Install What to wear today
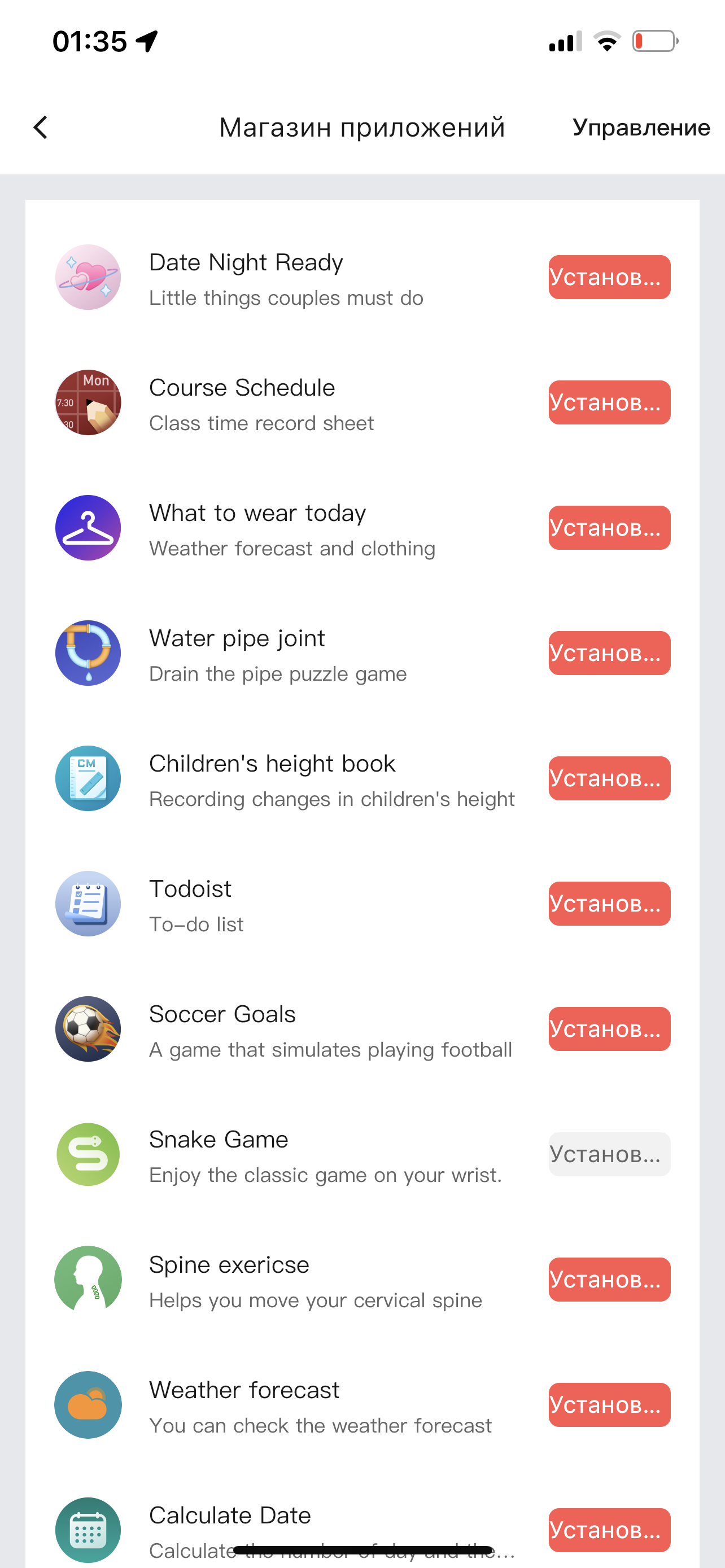The width and height of the screenshot is (725, 1568). pyautogui.click(x=609, y=528)
